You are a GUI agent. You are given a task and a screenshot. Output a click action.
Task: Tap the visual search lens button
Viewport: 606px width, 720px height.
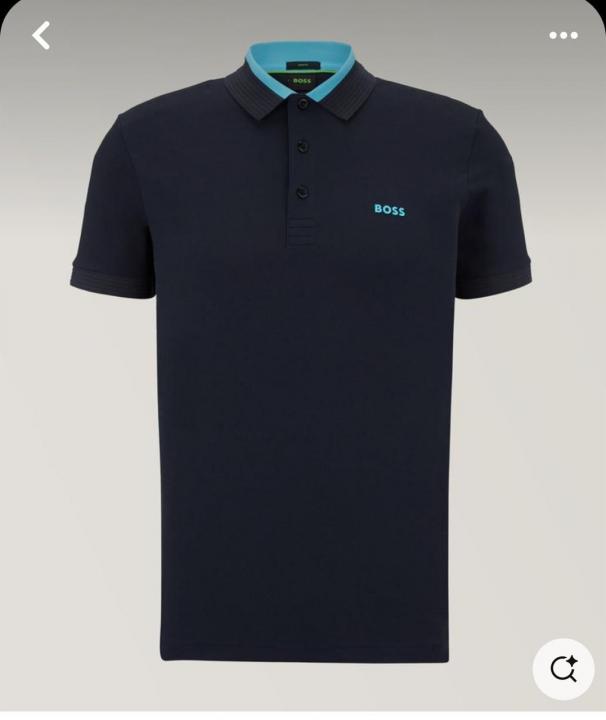[563, 668]
